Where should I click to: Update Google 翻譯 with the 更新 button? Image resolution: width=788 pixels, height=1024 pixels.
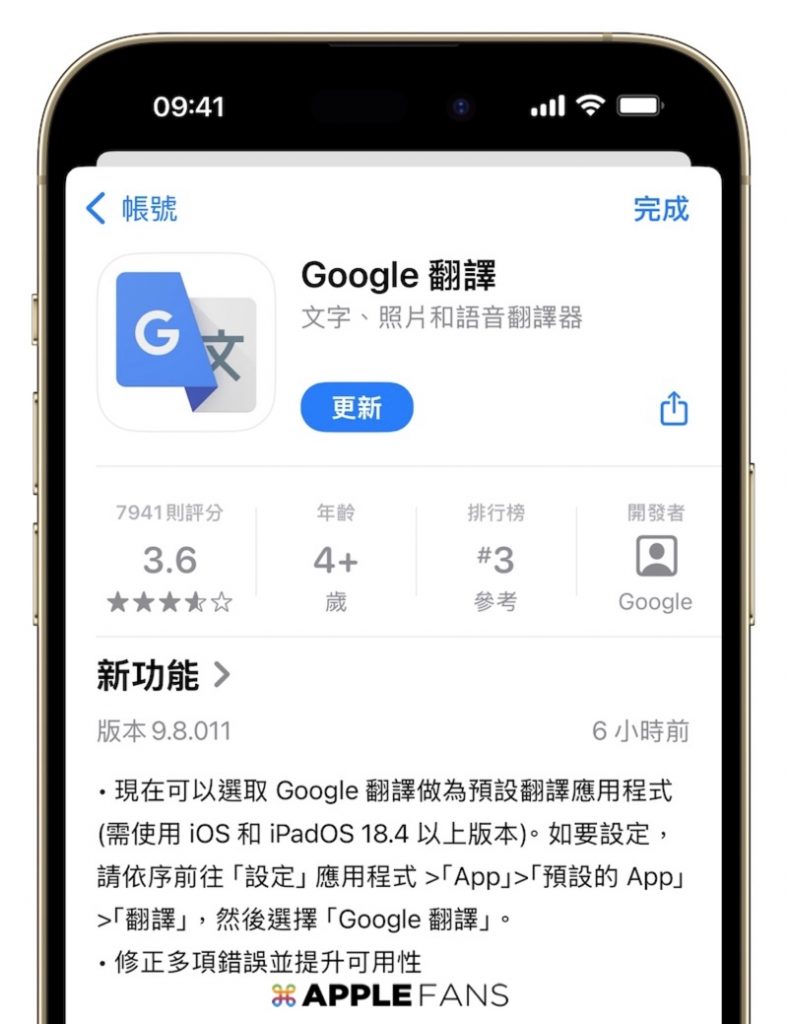coord(357,407)
